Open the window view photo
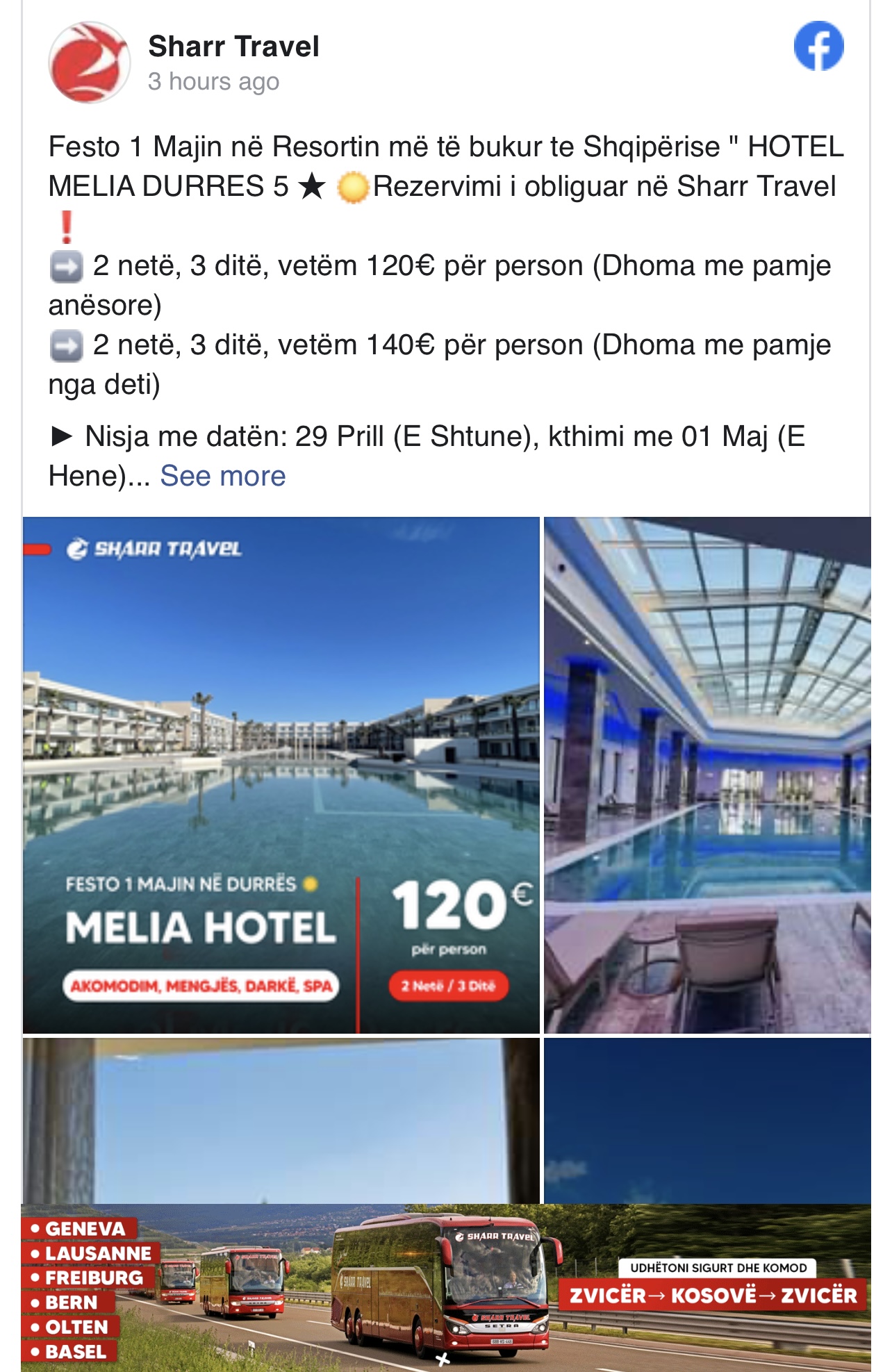 tap(281, 1120)
